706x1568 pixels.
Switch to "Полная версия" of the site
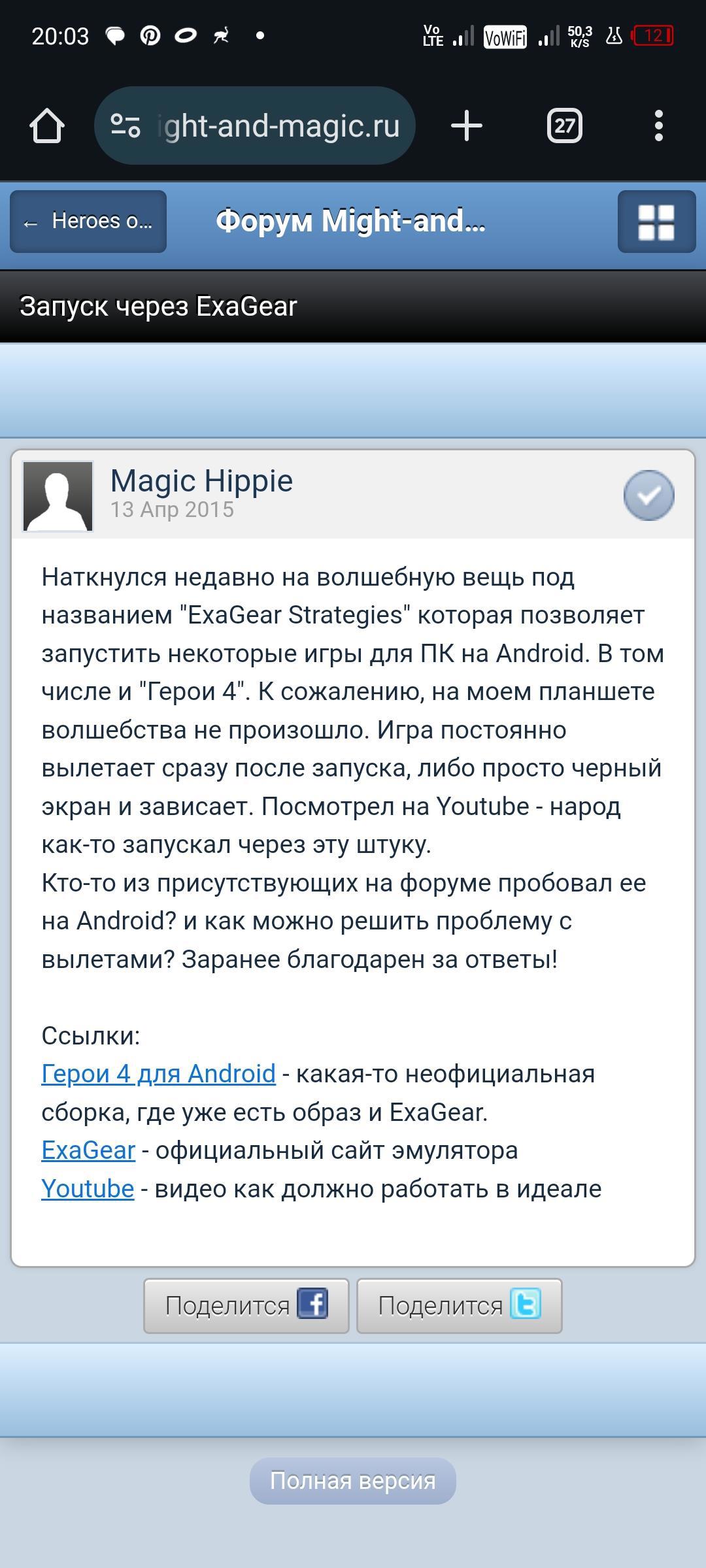click(x=352, y=1480)
